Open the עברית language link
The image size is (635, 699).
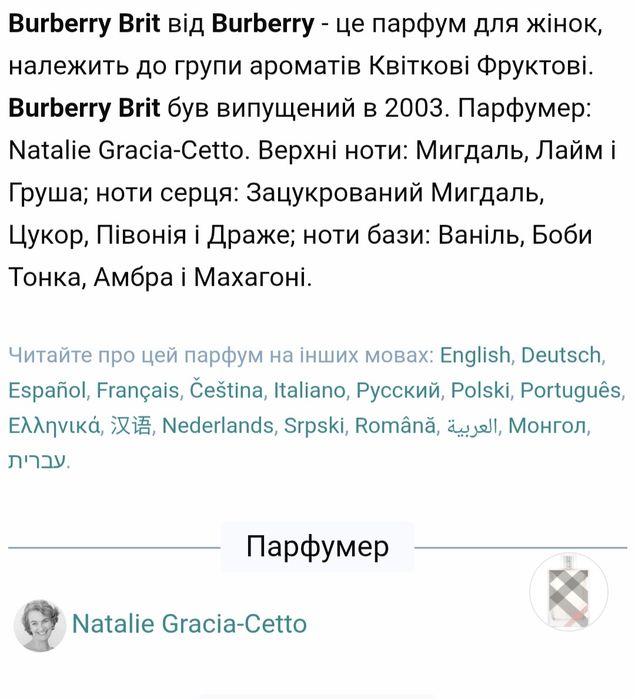point(37,461)
